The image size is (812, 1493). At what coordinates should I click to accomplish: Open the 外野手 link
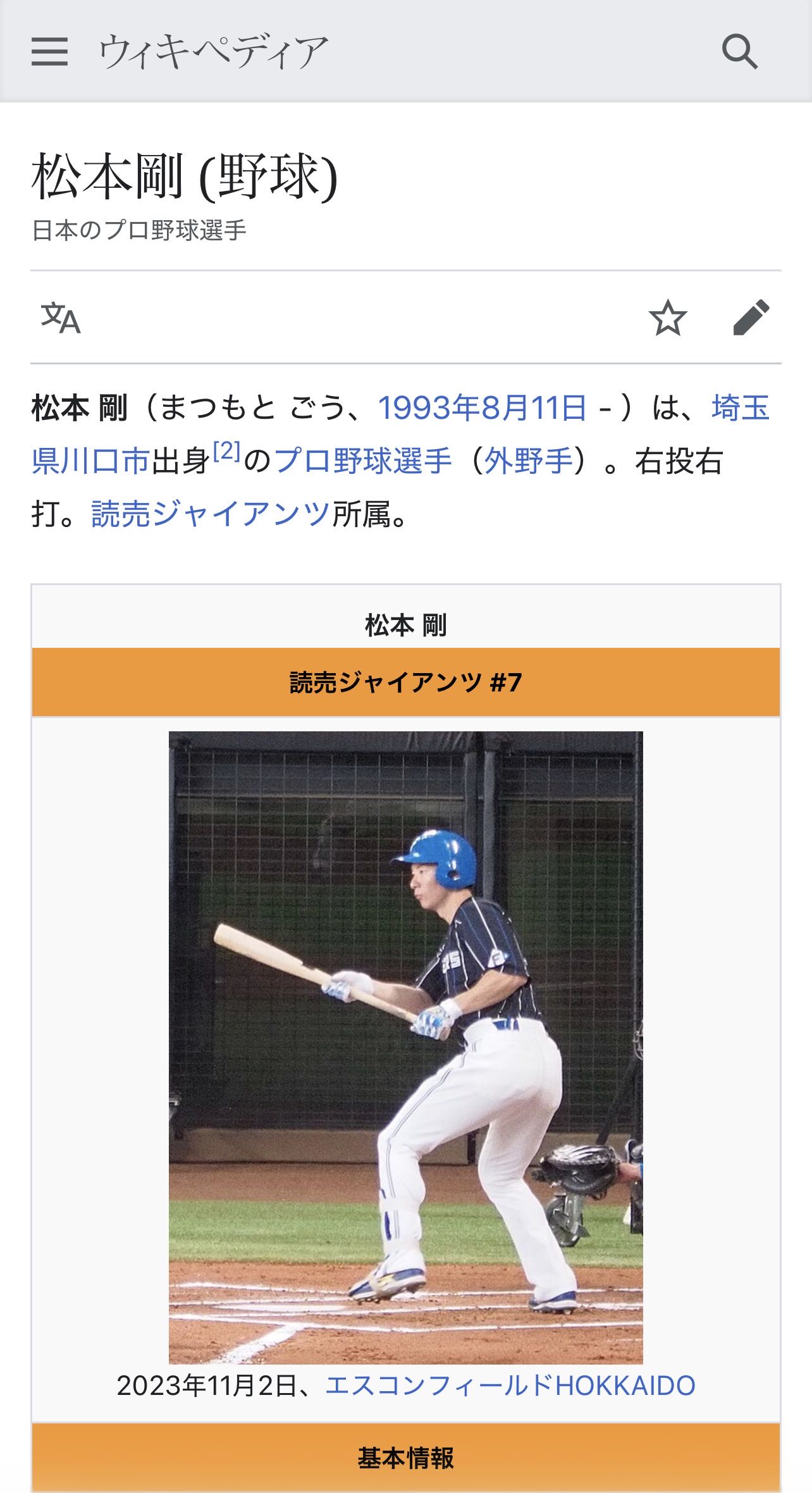tap(529, 461)
